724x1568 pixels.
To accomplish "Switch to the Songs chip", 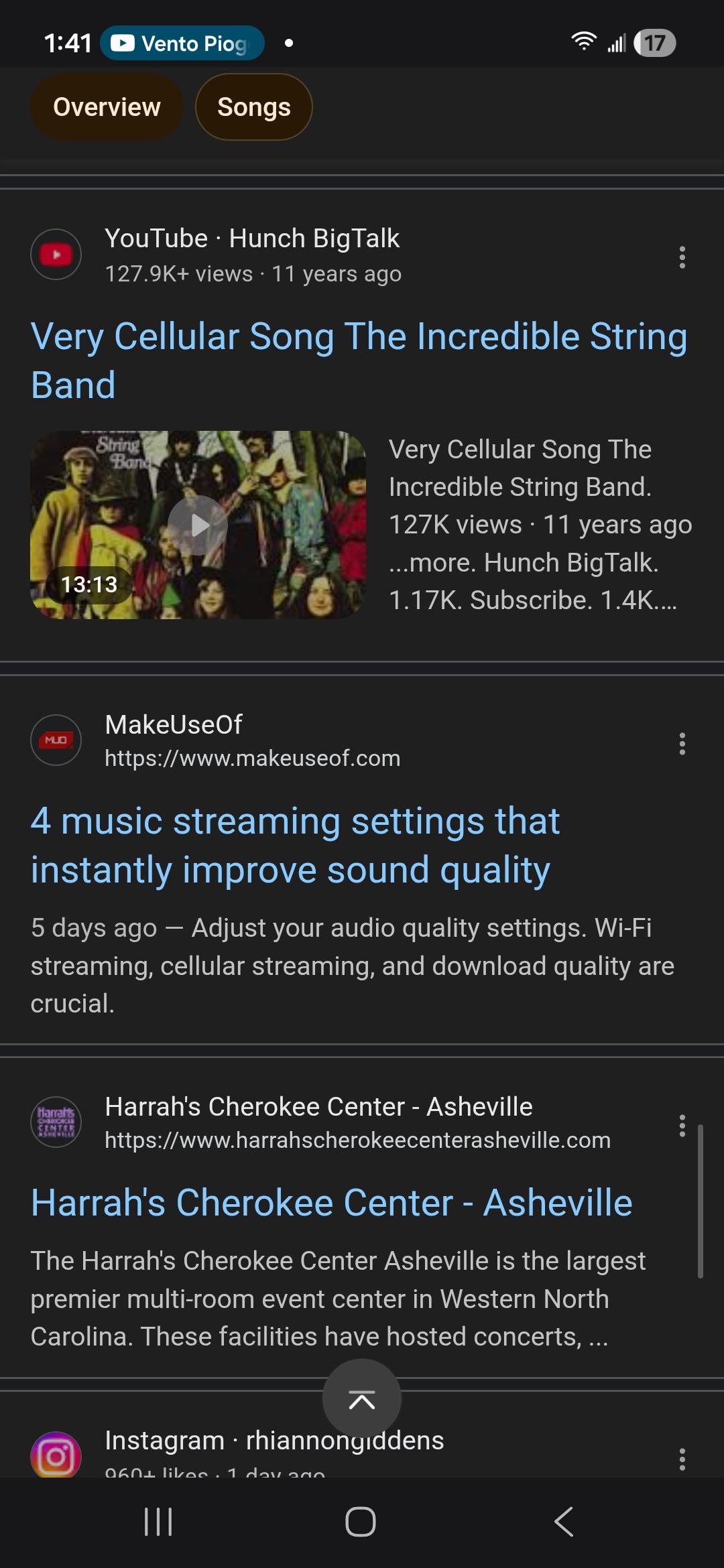I will pos(253,107).
